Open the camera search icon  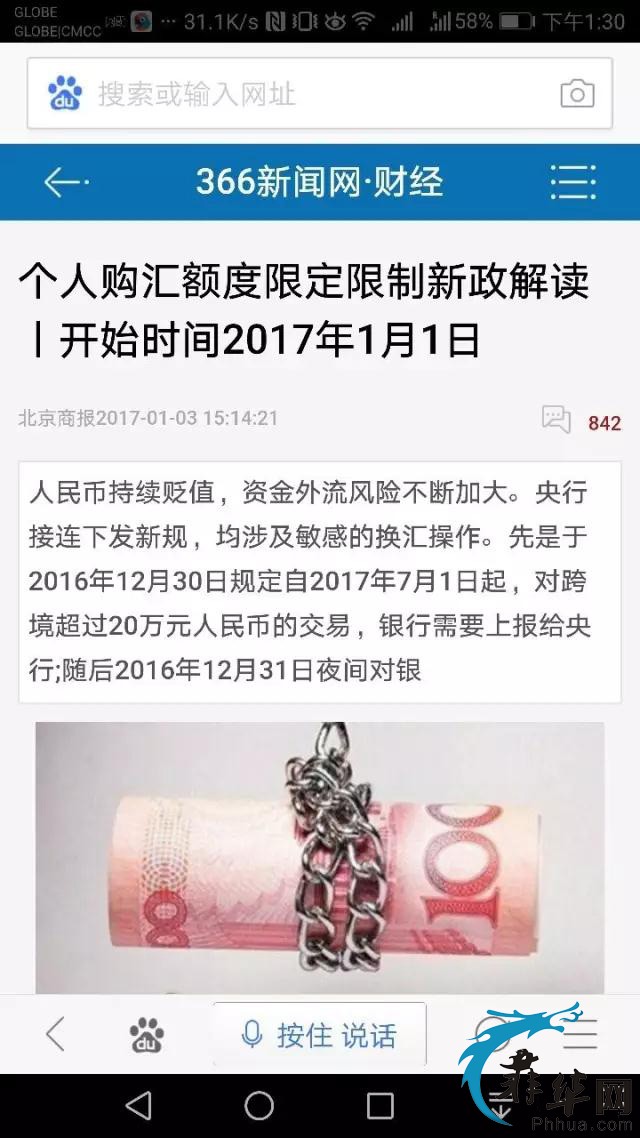577,95
